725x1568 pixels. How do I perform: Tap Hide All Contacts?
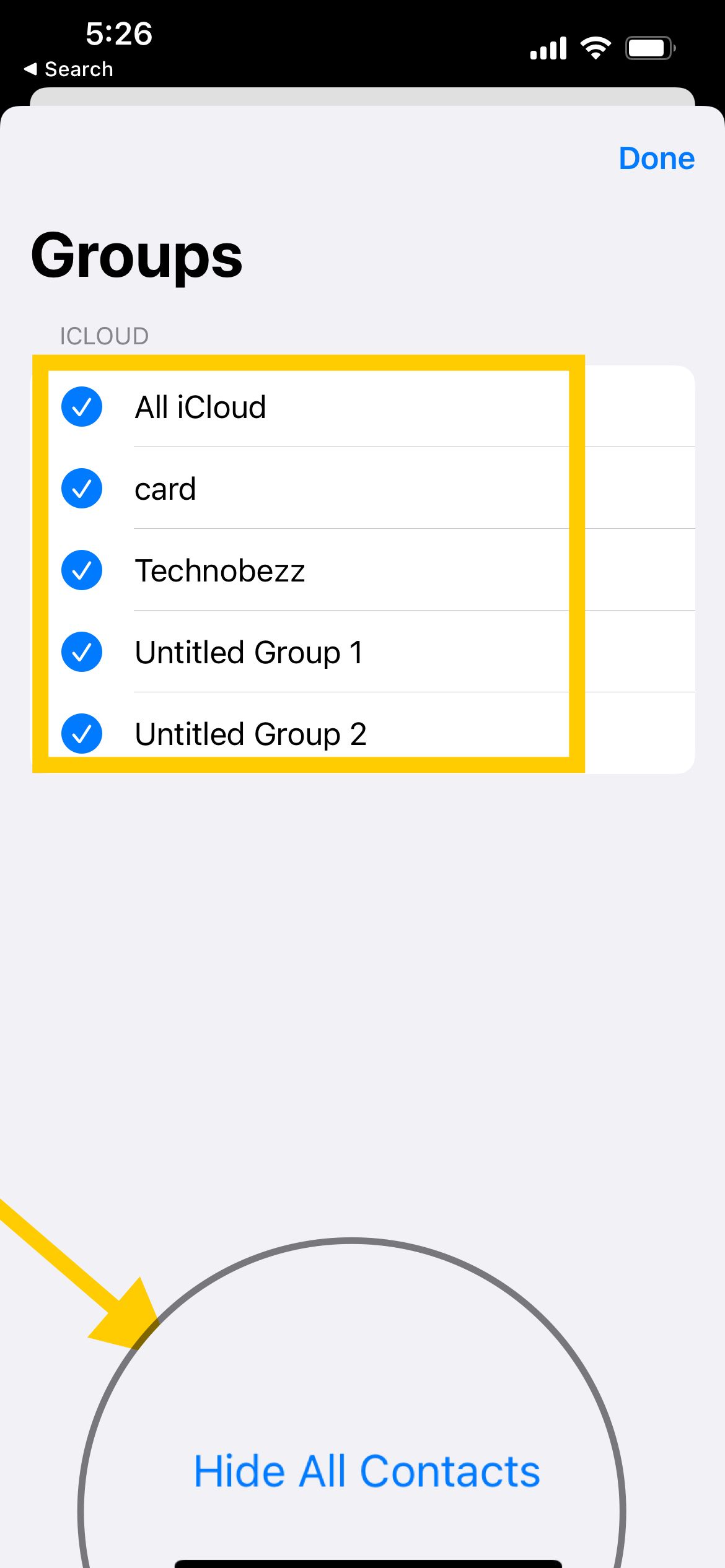[366, 1471]
